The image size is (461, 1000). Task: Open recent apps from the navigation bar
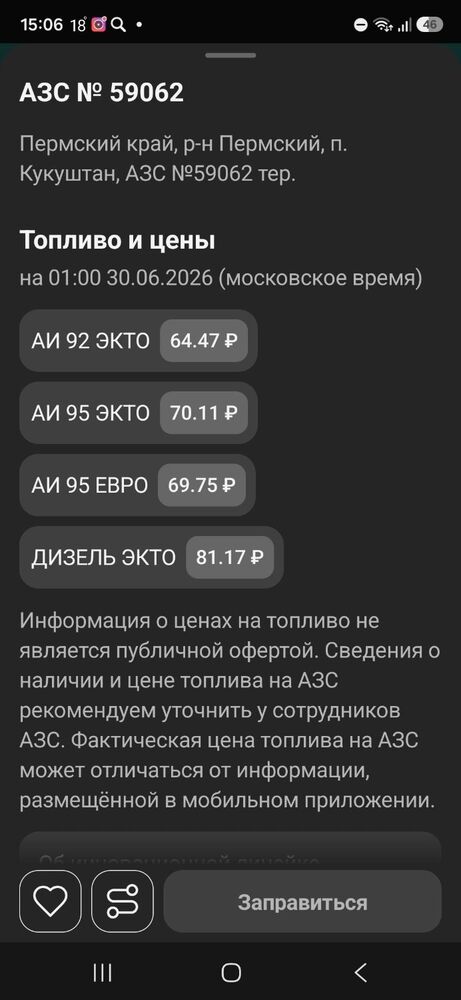pos(102,973)
